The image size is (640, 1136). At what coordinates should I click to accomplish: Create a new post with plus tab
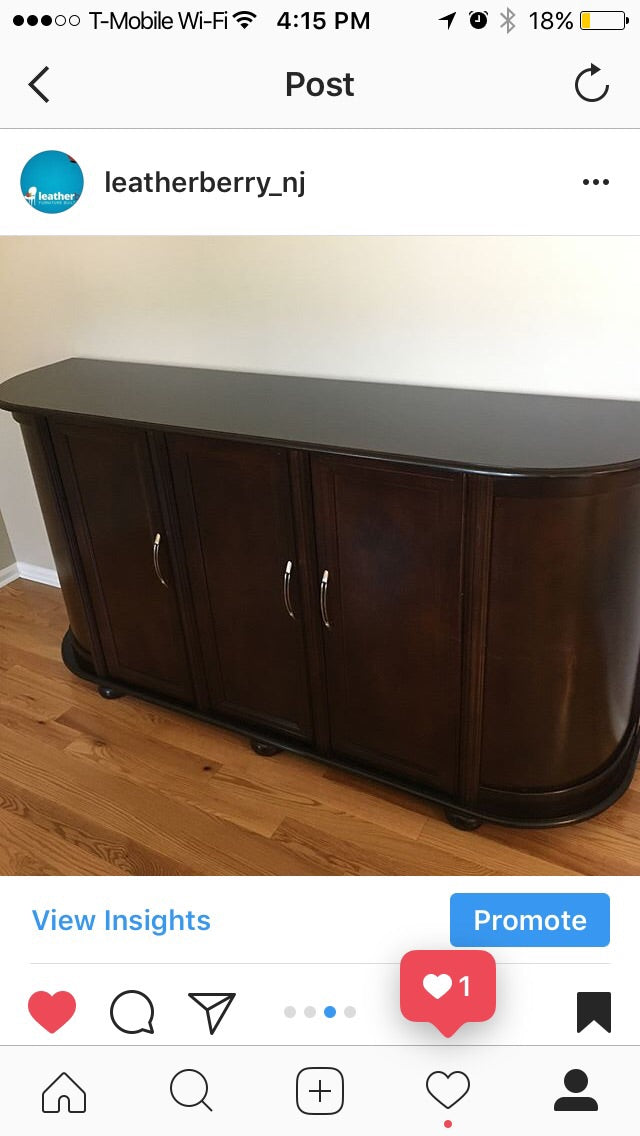point(320,1090)
